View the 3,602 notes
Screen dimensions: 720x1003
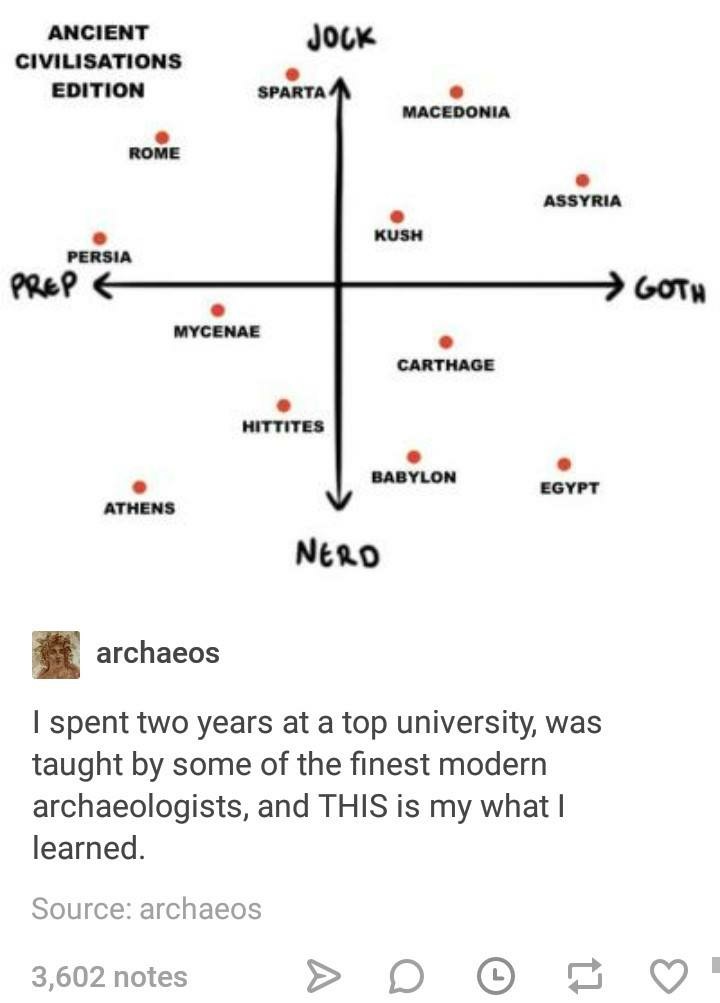point(109,976)
